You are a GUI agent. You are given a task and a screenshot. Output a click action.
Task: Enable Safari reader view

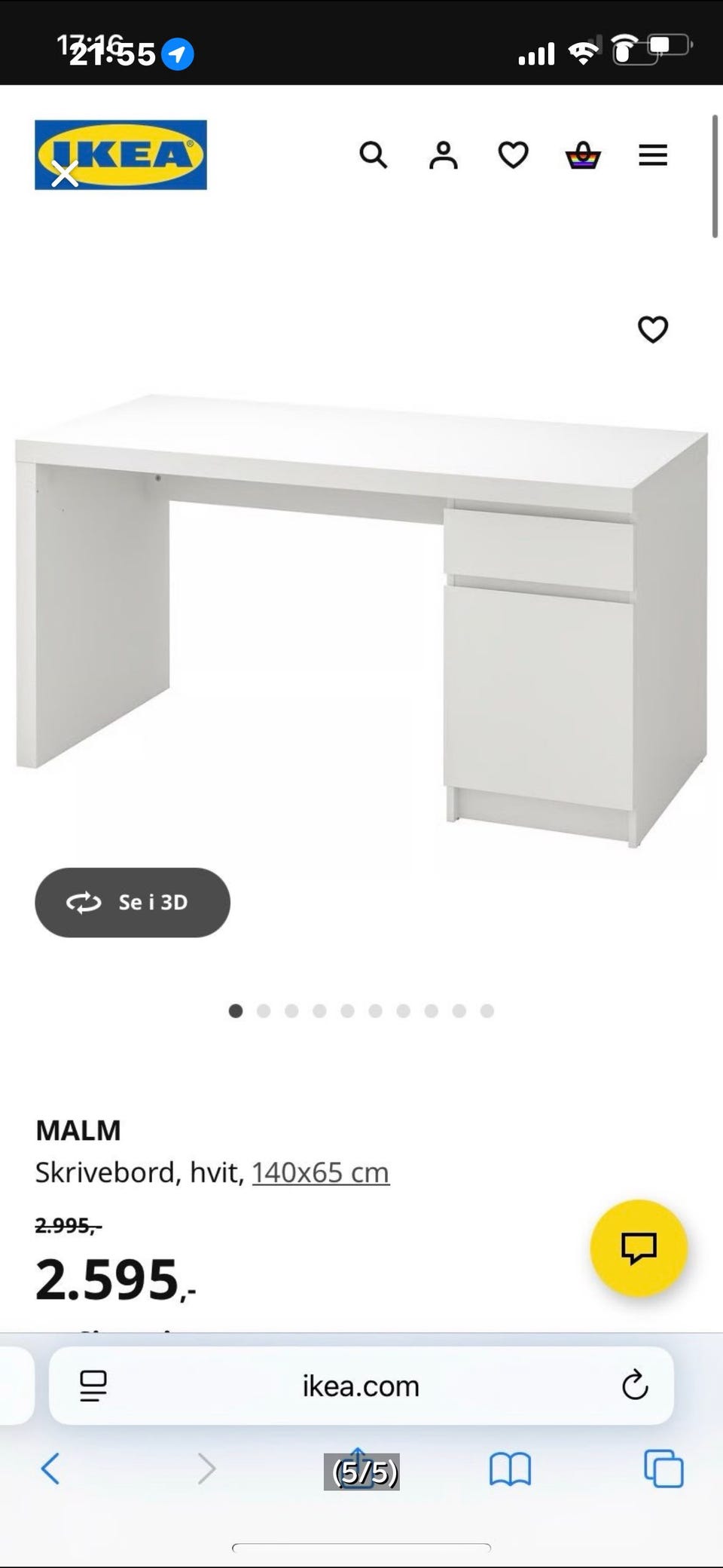click(95, 1385)
